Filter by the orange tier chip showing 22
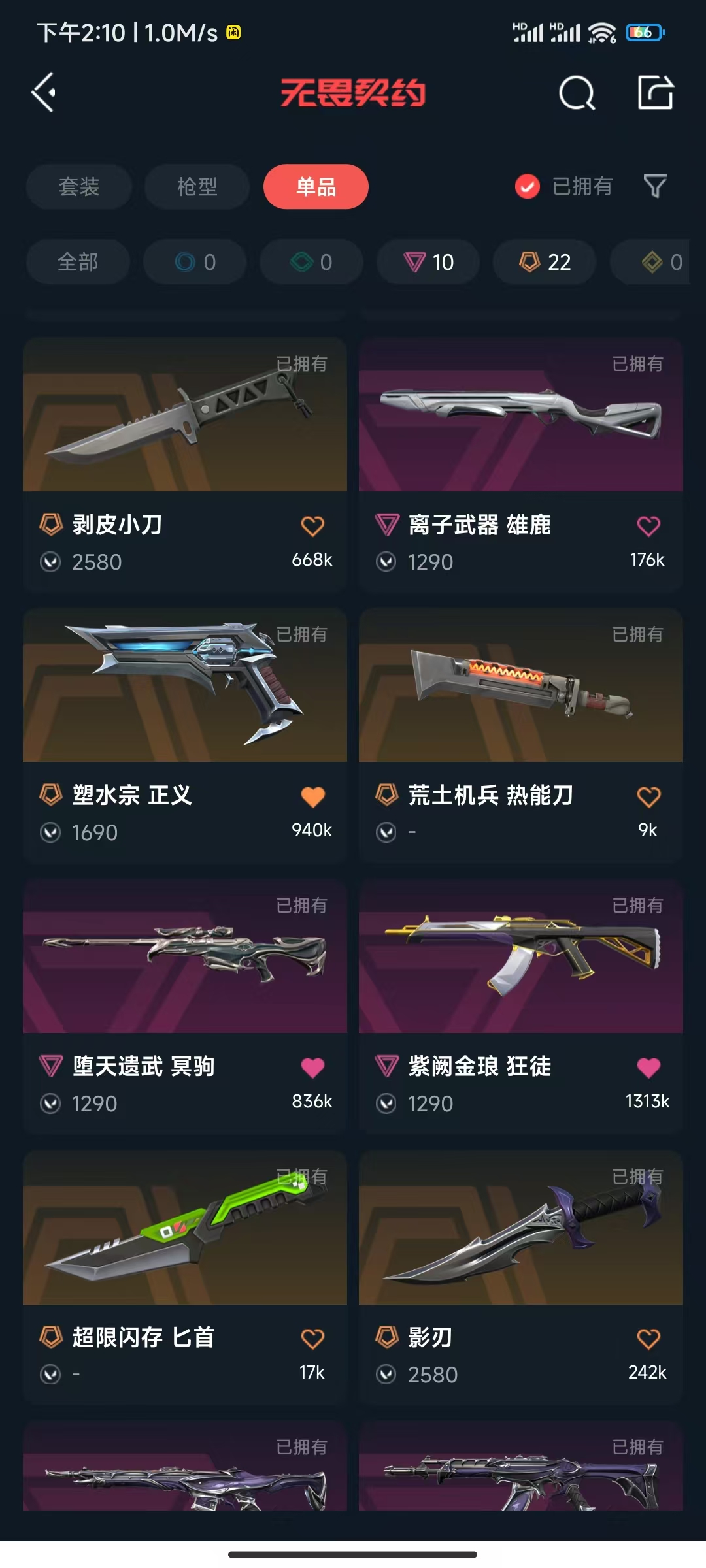 coord(545,262)
